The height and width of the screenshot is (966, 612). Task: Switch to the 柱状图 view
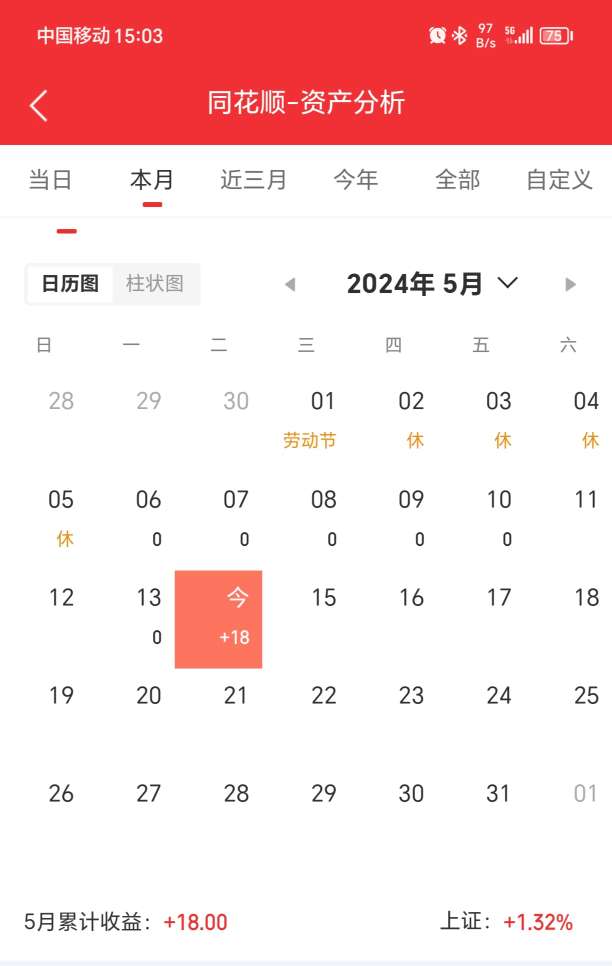[x=155, y=284]
